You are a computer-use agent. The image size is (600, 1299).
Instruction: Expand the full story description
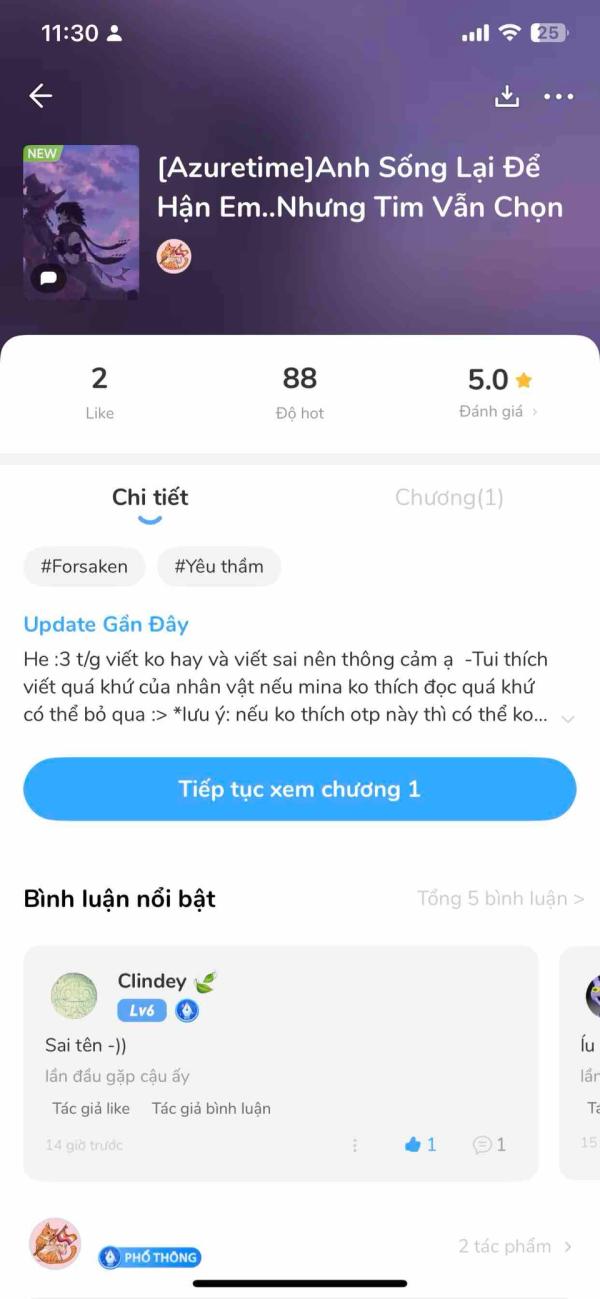(x=568, y=719)
